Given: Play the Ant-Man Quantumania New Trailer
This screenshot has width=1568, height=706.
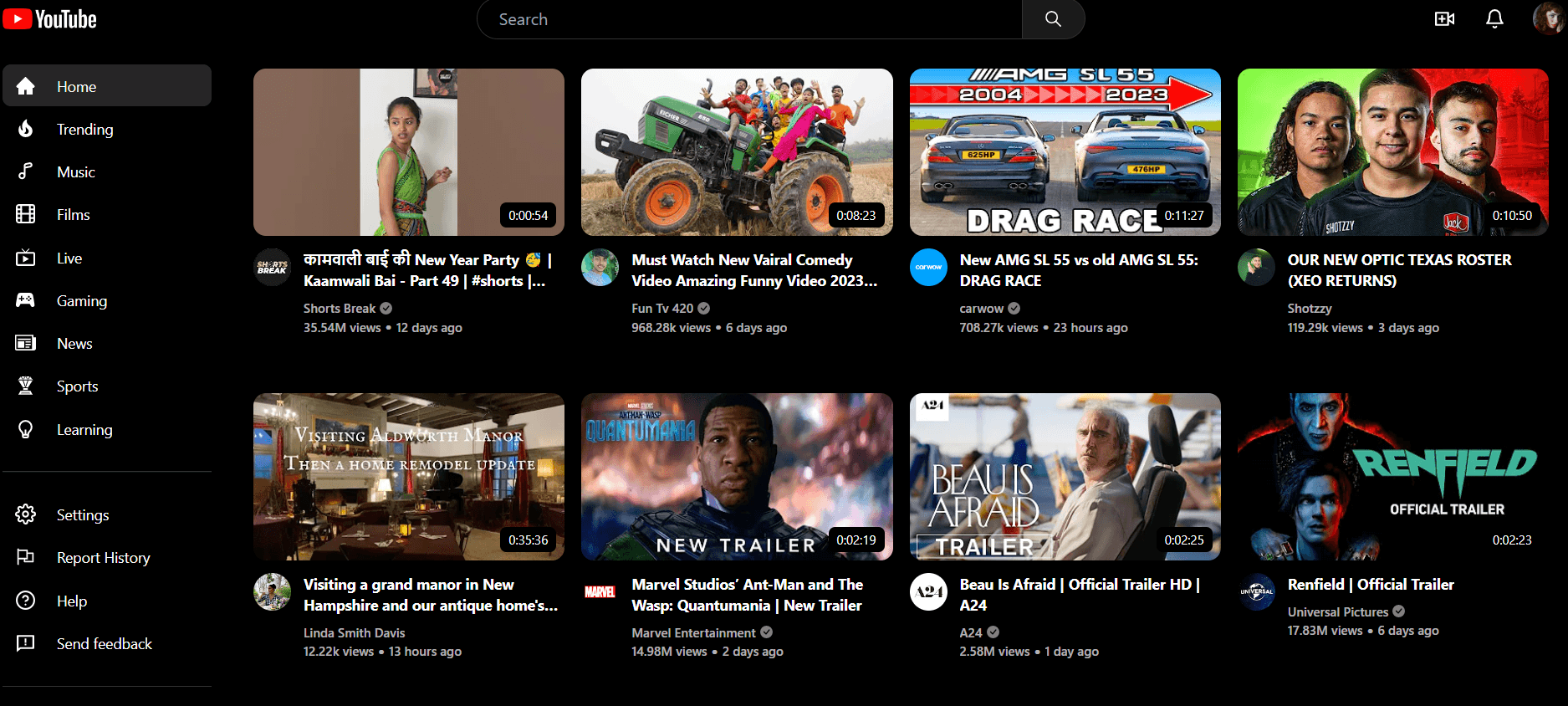Looking at the screenshot, I should coord(737,477).
